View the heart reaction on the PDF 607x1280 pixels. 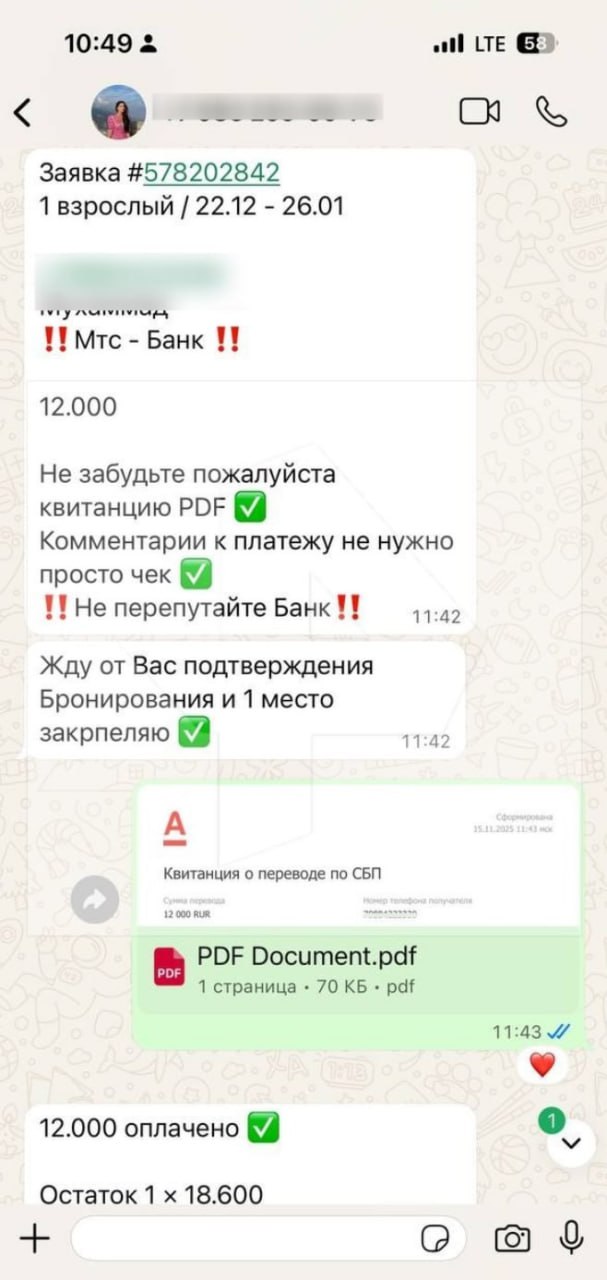click(542, 1065)
